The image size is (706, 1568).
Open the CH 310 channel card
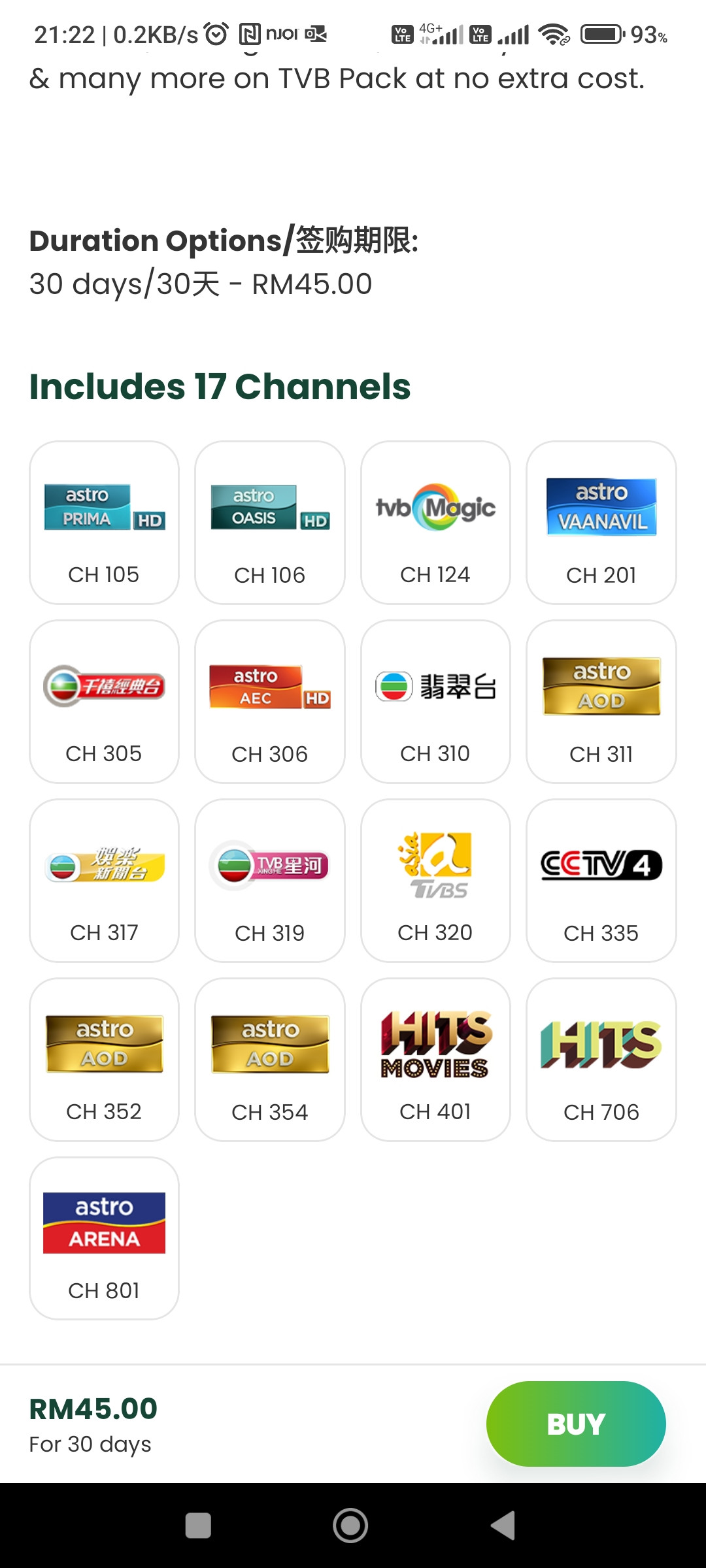click(x=435, y=702)
